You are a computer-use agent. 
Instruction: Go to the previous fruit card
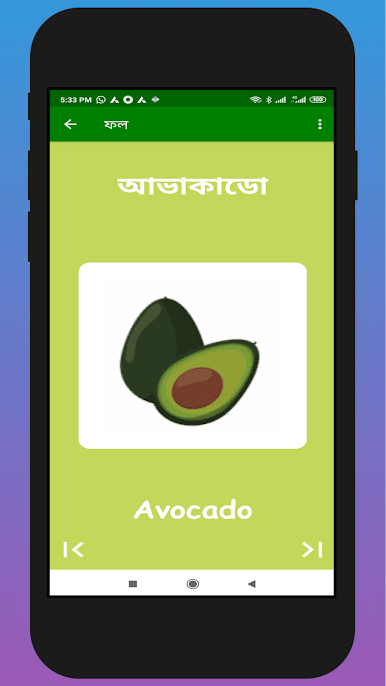click(74, 550)
